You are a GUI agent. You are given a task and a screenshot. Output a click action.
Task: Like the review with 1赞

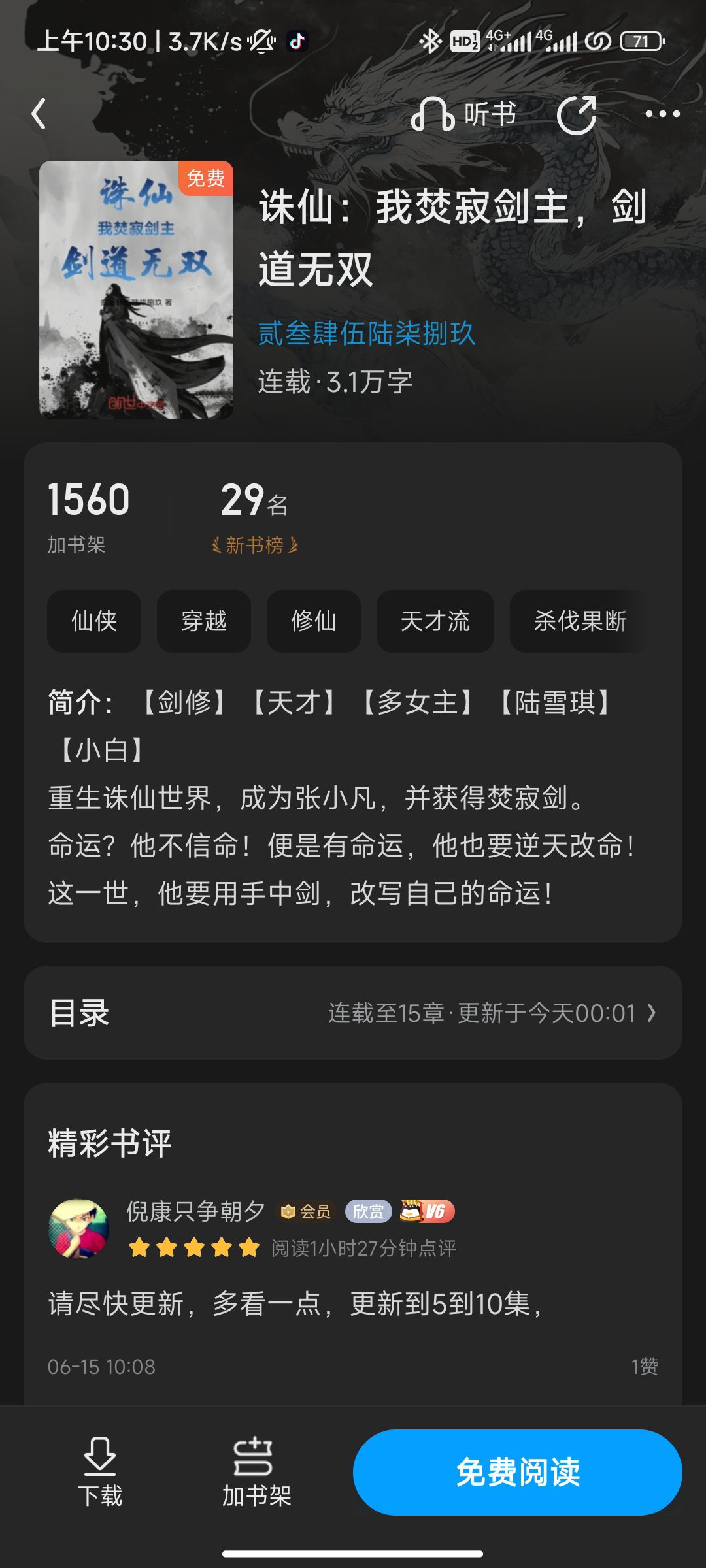click(x=645, y=1366)
